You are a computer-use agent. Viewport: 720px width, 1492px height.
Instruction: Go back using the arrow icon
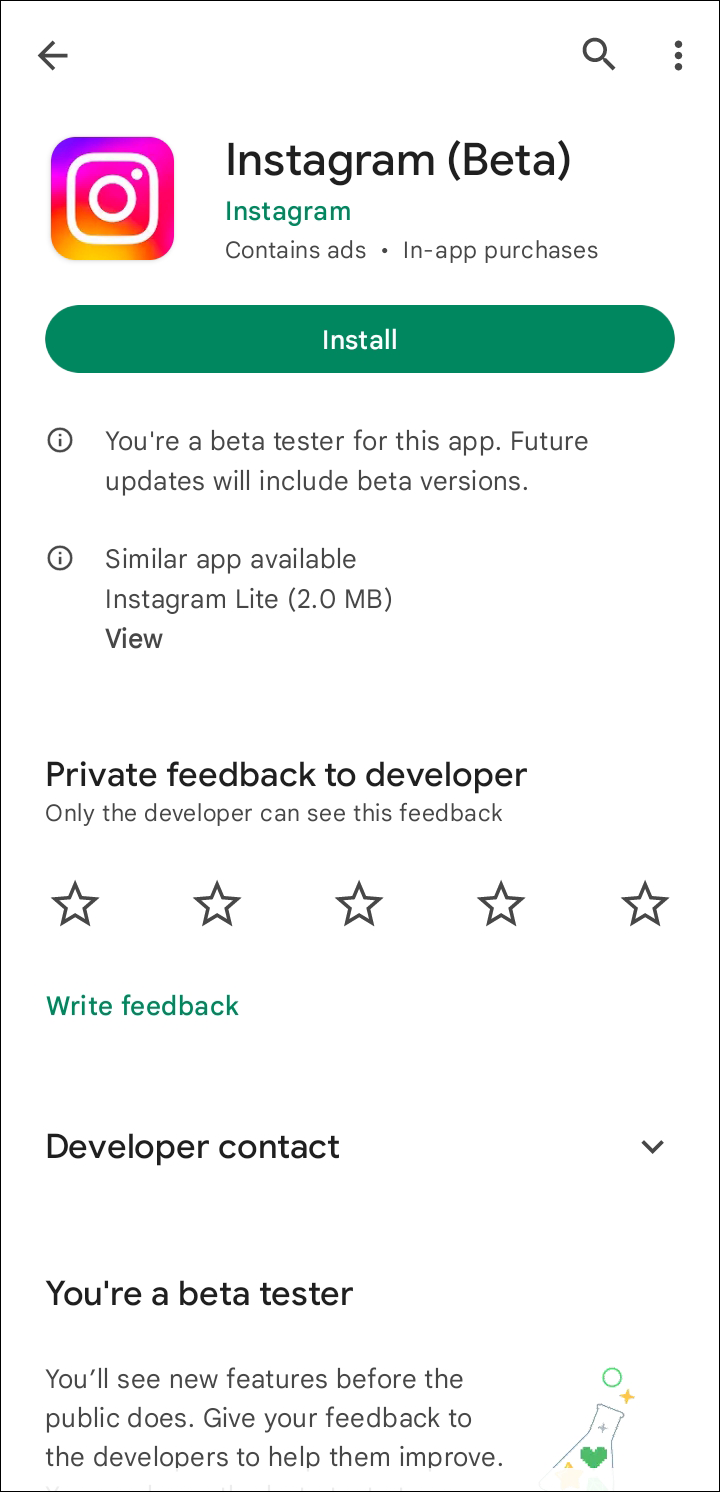pyautogui.click(x=52, y=55)
